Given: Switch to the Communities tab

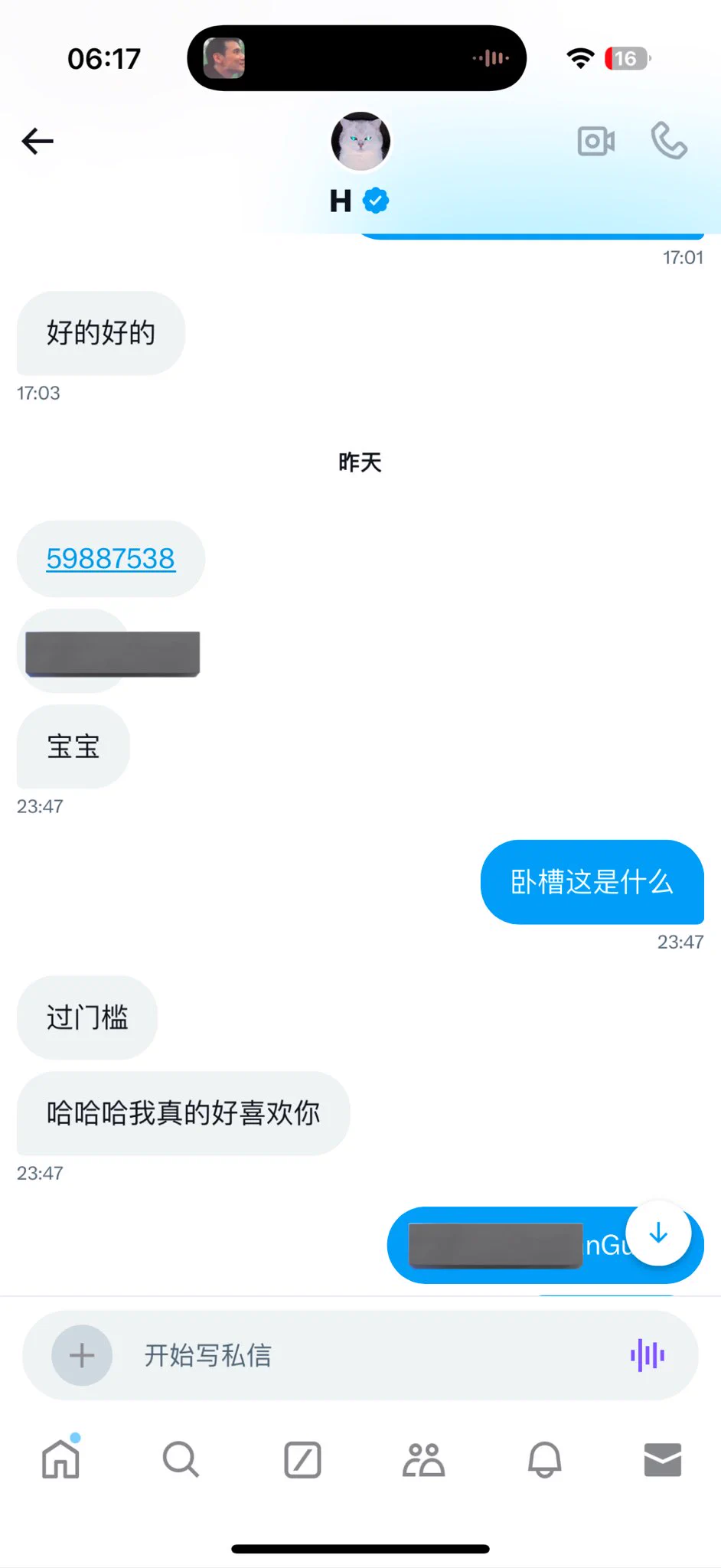Looking at the screenshot, I should pyautogui.click(x=423, y=1459).
